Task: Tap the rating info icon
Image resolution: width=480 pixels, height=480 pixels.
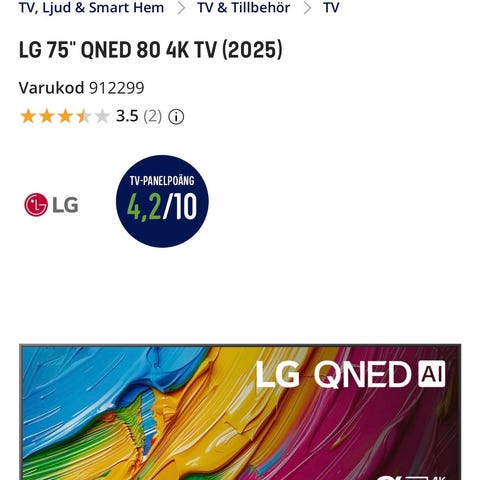Action: [x=176, y=117]
